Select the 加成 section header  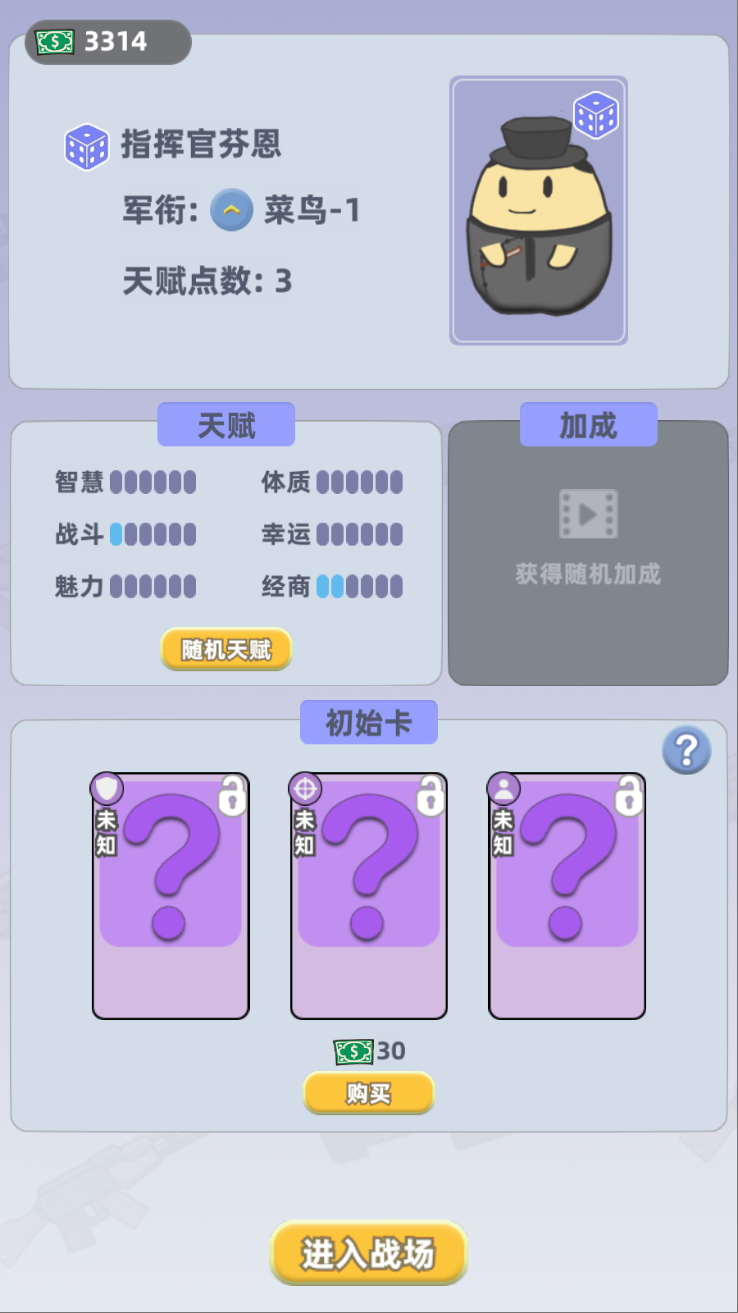[x=588, y=424]
